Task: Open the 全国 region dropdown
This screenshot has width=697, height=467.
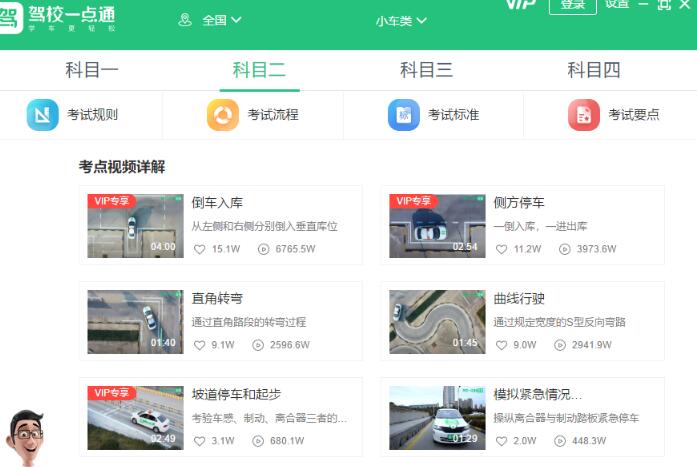Action: pyautogui.click(x=211, y=19)
